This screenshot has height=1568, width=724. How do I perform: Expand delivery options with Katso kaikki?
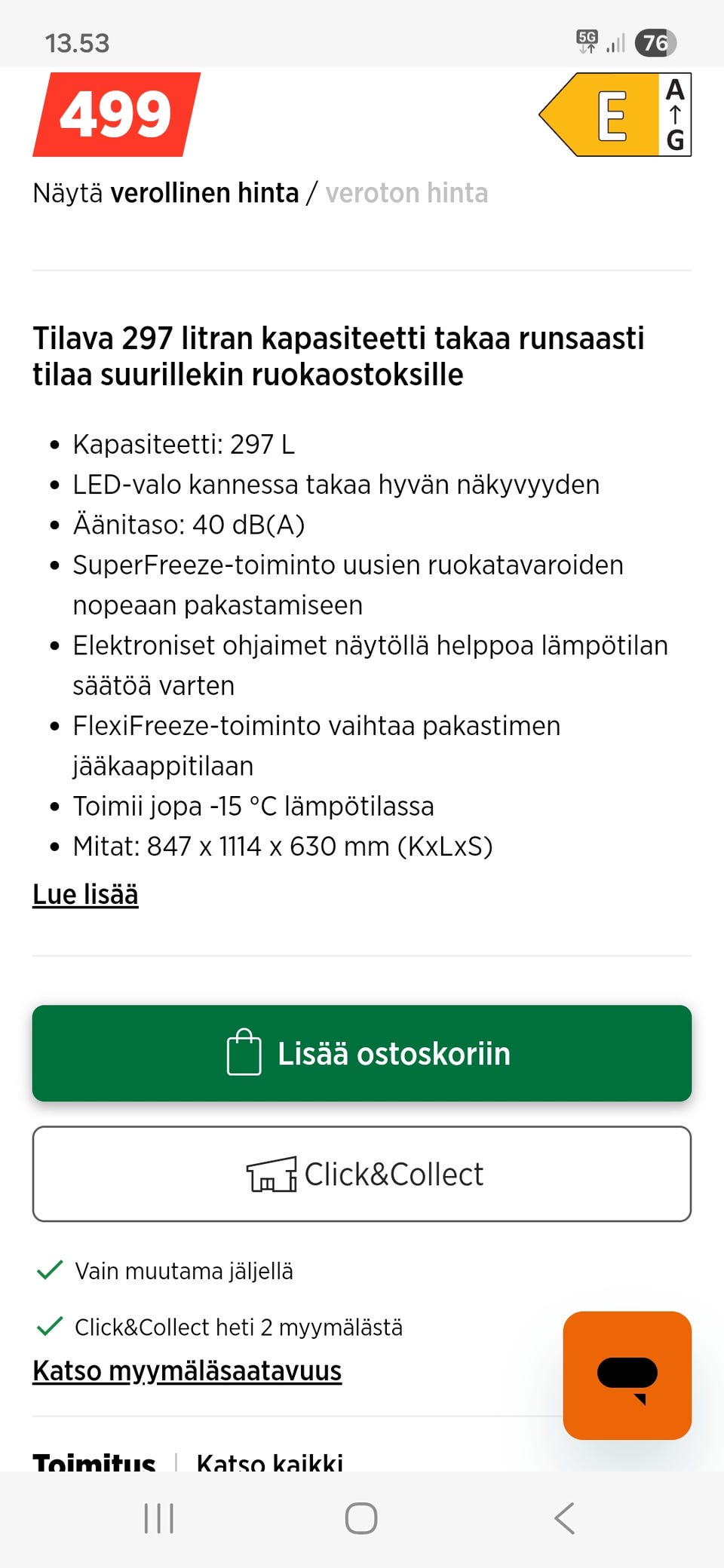coord(270,1461)
